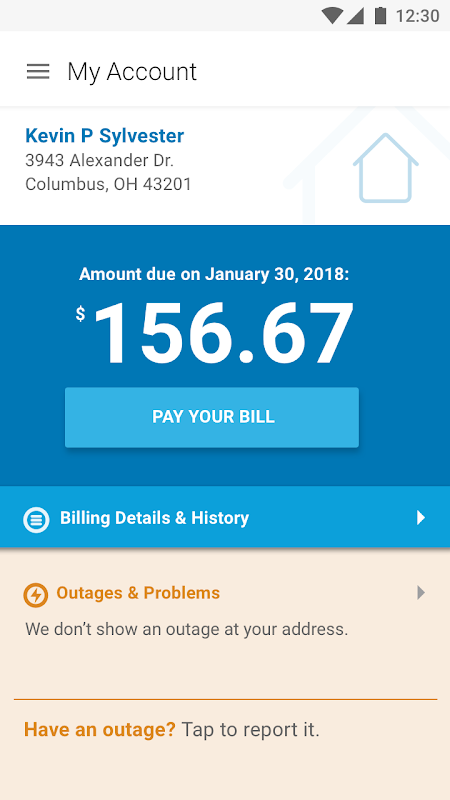Report an outage via Have an outage?
Screen dimensions: 450x800
tap(225, 730)
